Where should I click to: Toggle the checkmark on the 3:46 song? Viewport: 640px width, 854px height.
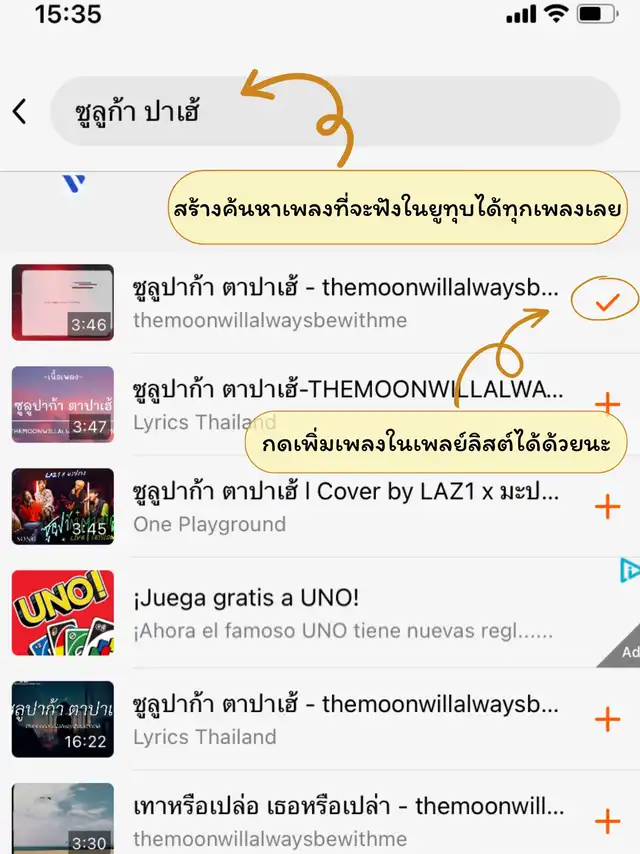tap(607, 301)
